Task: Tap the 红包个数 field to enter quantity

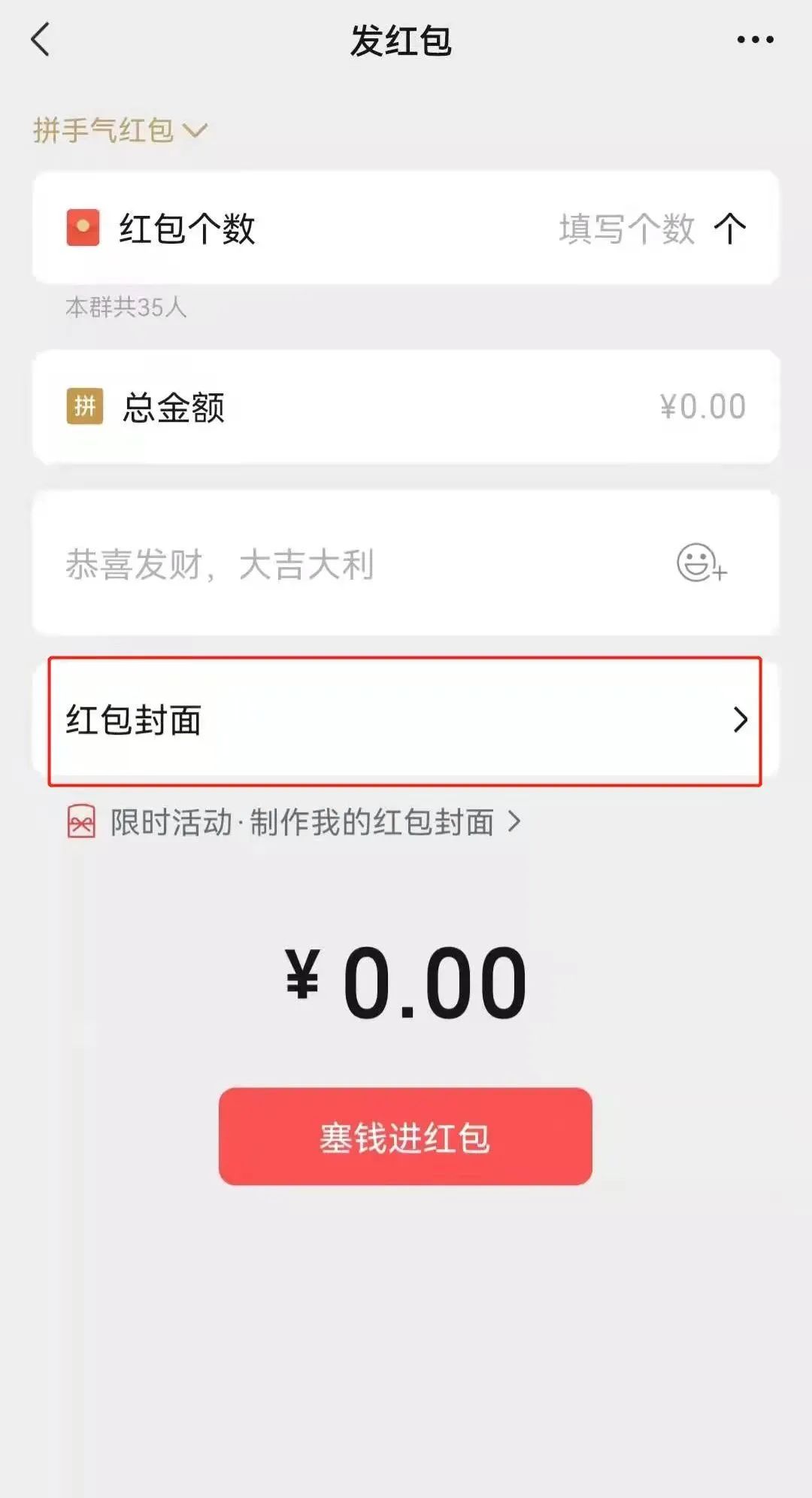Action: point(626,229)
